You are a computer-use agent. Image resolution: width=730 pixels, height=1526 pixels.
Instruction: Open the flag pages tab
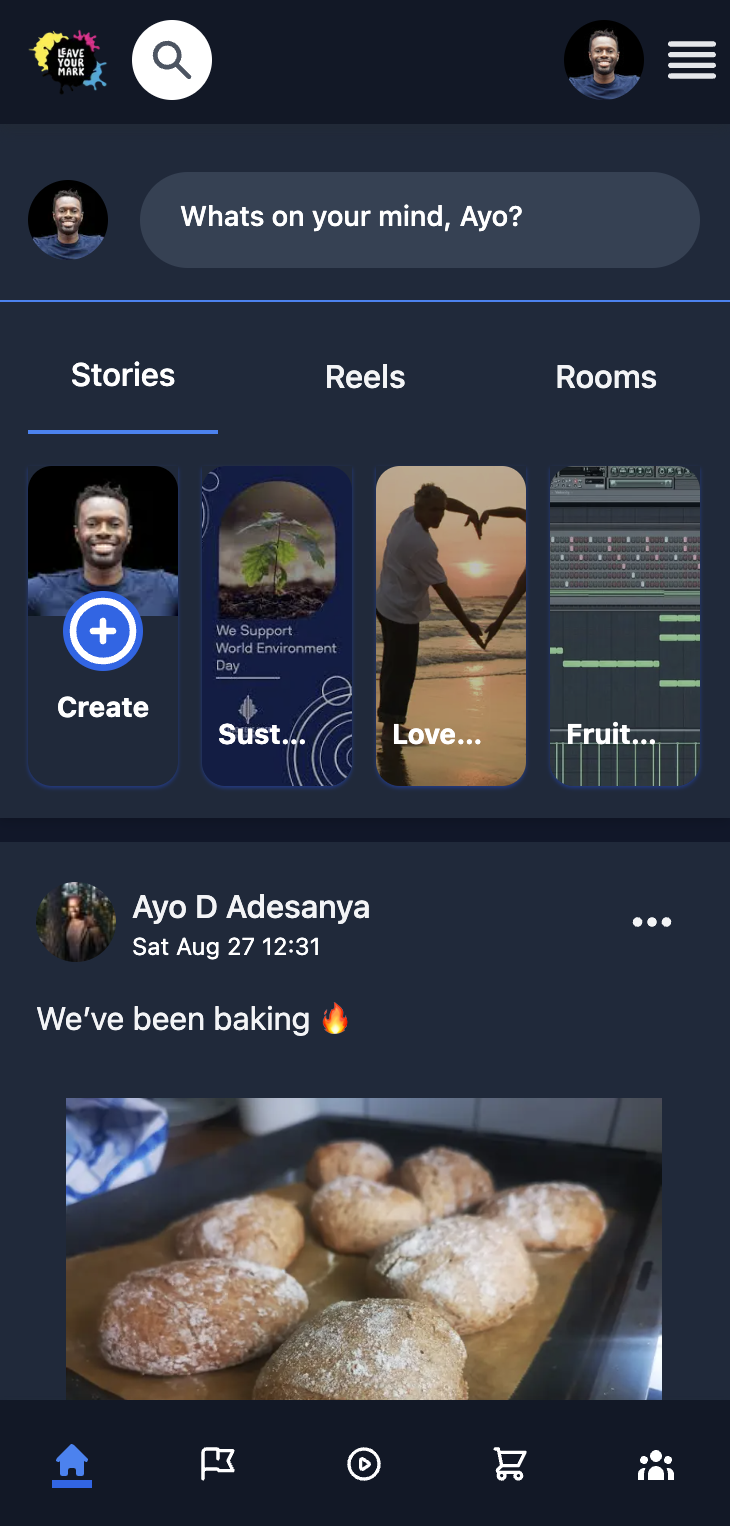218,1464
